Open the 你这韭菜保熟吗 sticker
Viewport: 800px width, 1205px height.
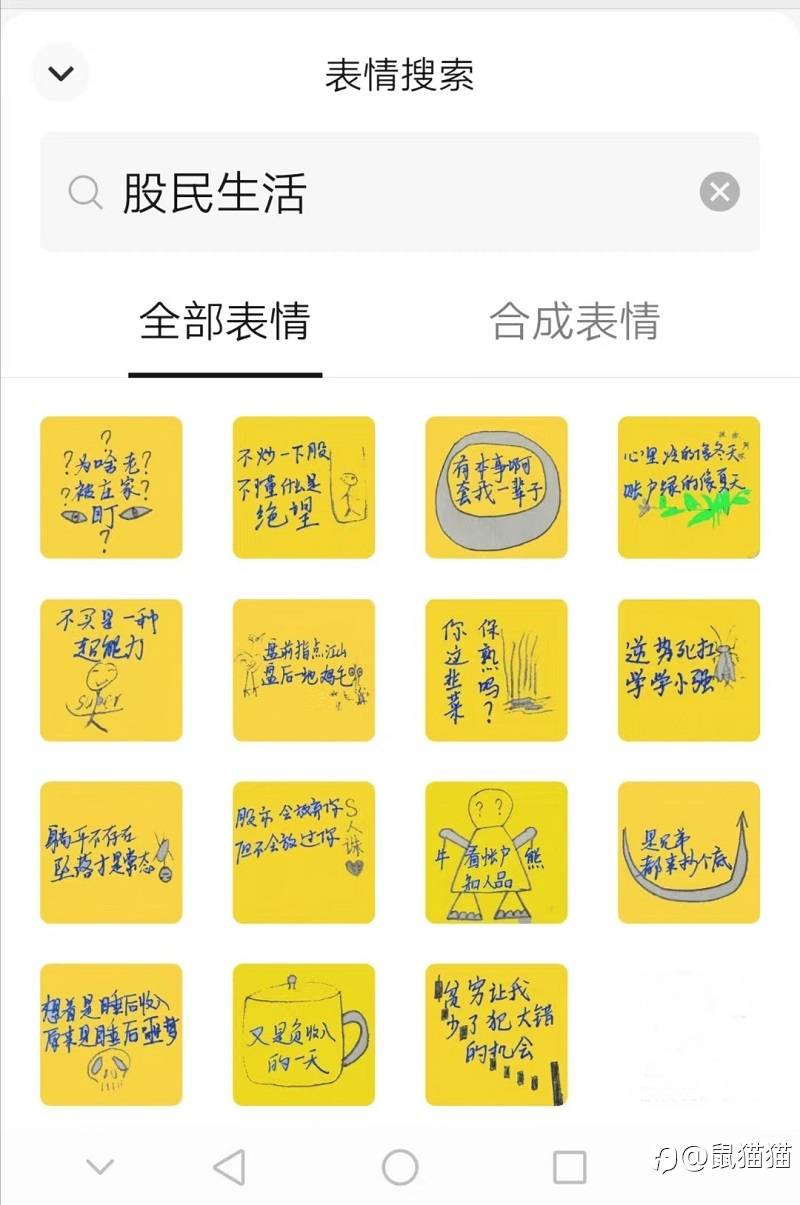click(496, 670)
